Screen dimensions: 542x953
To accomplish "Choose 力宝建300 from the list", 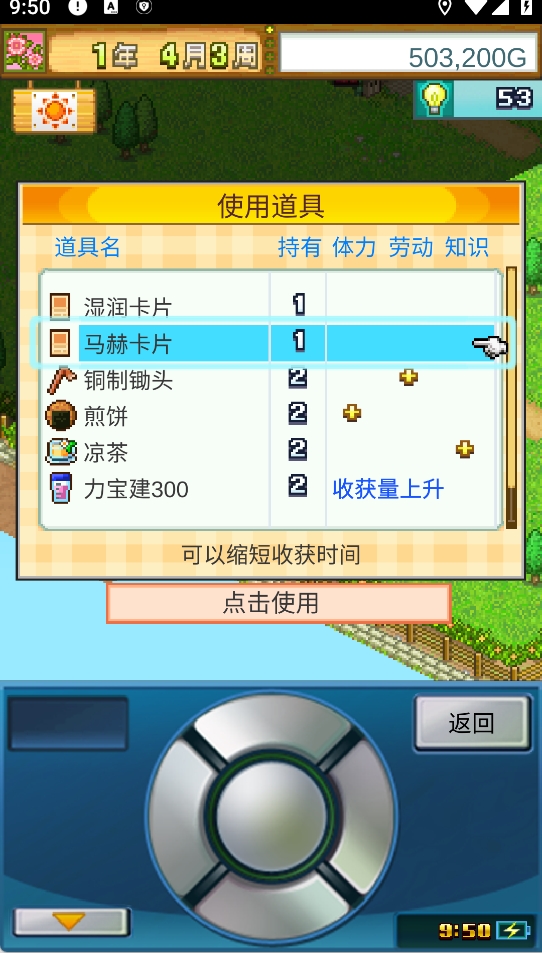I will coord(271,488).
